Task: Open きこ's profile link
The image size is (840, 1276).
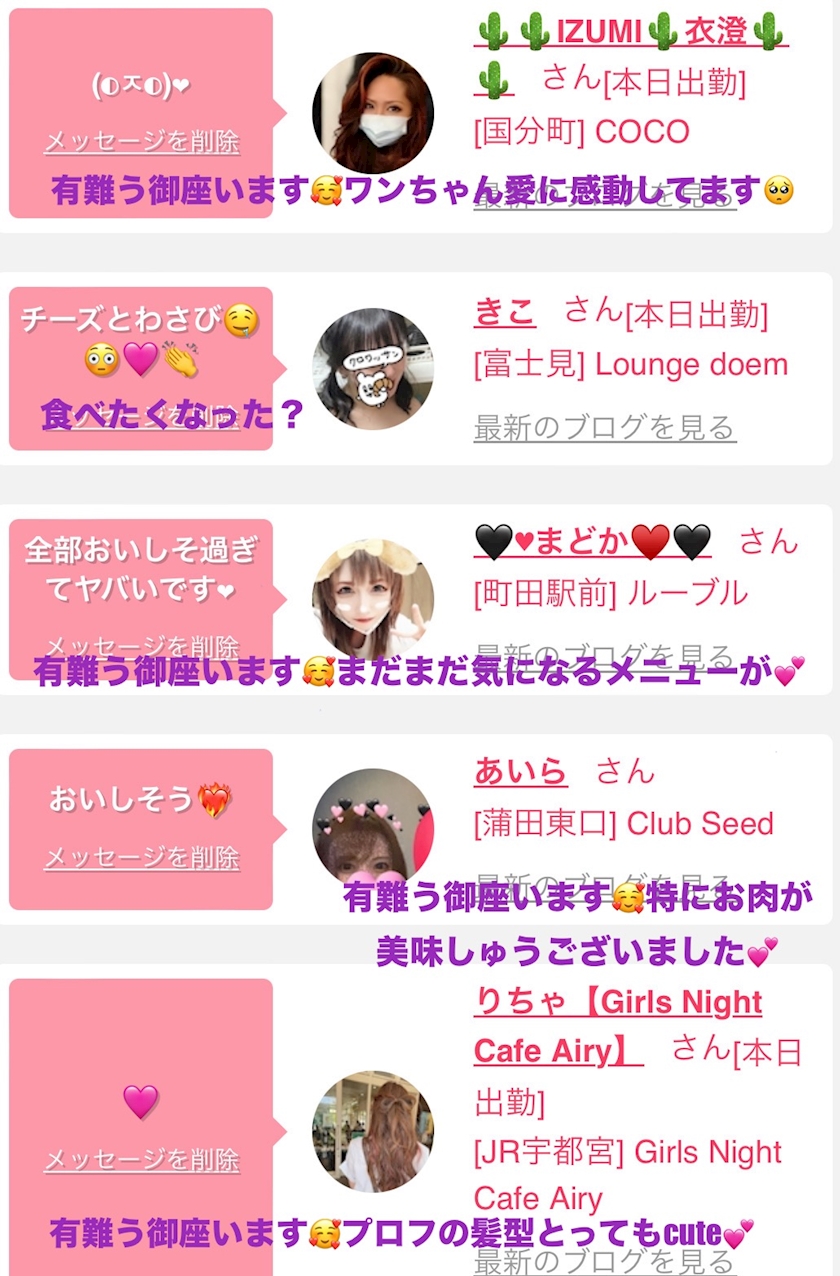Action: click(505, 313)
